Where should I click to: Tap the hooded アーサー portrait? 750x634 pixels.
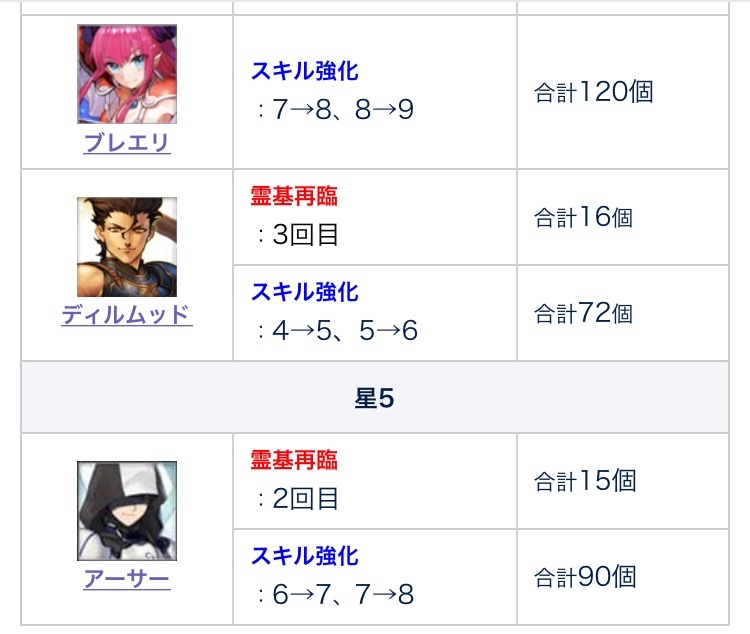(x=127, y=511)
